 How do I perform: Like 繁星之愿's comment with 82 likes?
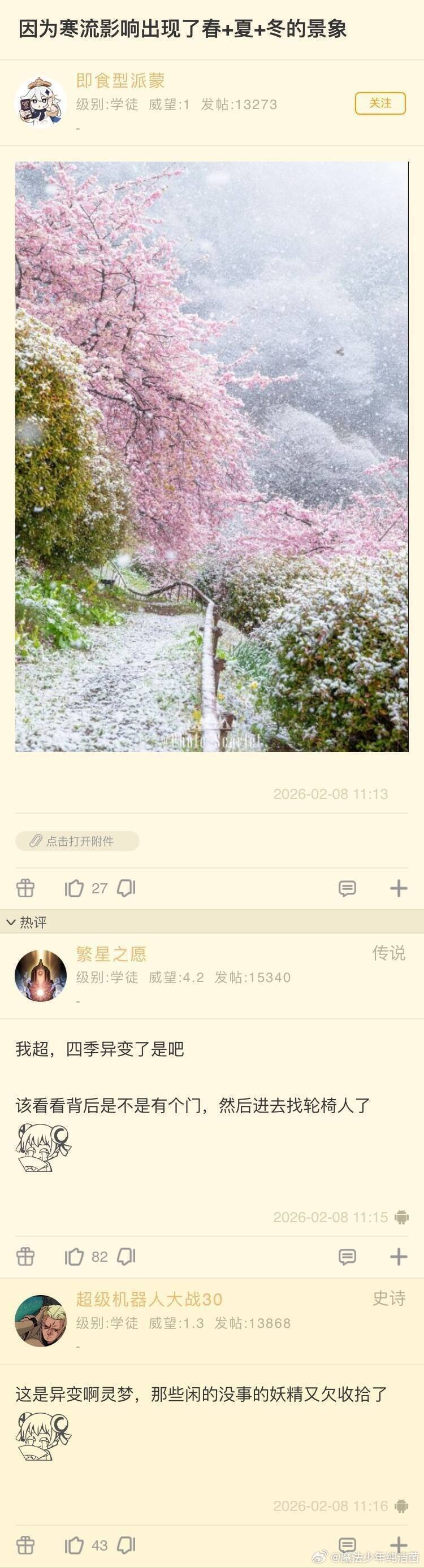click(x=74, y=1256)
